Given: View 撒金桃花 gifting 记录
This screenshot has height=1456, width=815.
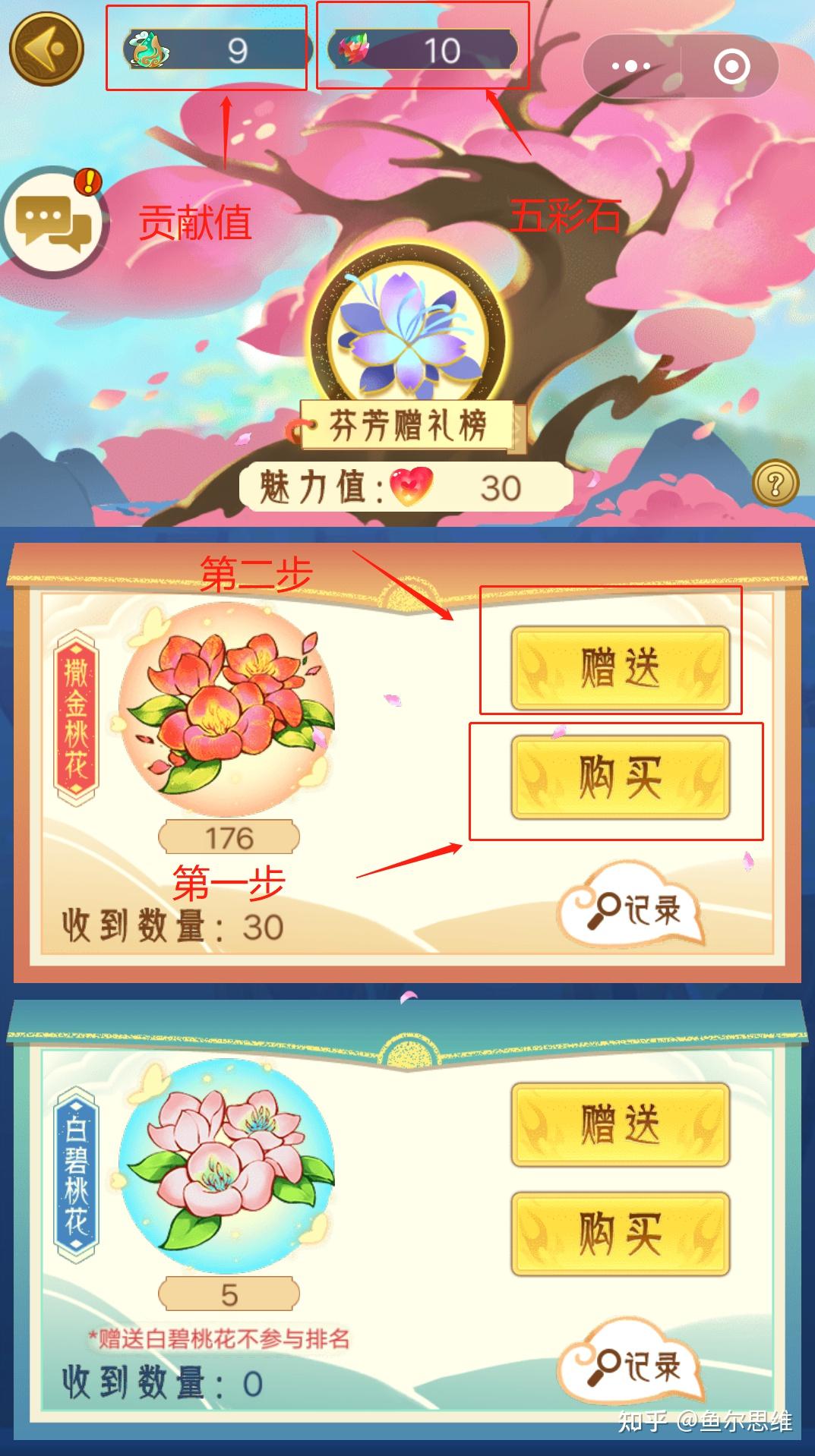Looking at the screenshot, I should point(634,908).
